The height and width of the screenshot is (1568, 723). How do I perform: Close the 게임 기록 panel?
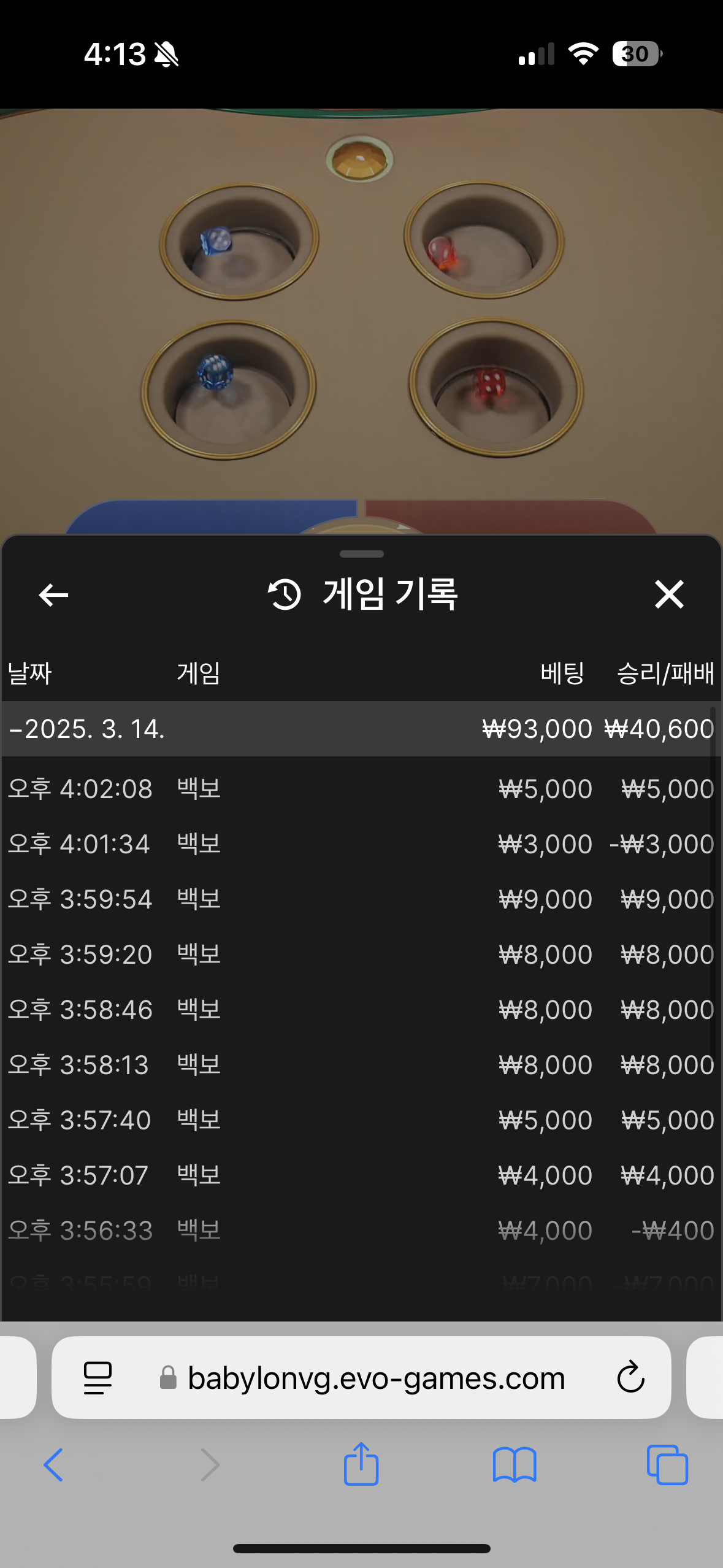coord(668,594)
